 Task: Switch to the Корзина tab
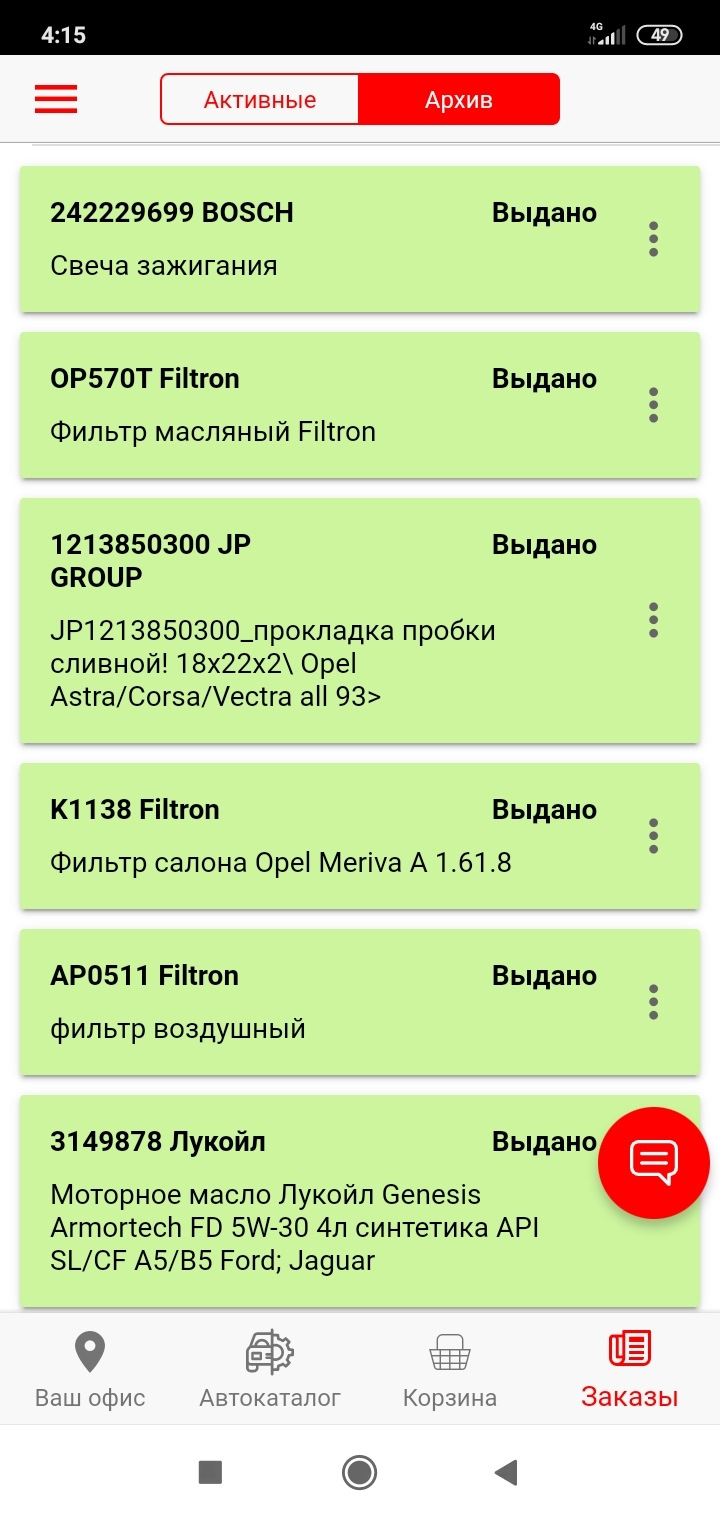click(x=450, y=1368)
